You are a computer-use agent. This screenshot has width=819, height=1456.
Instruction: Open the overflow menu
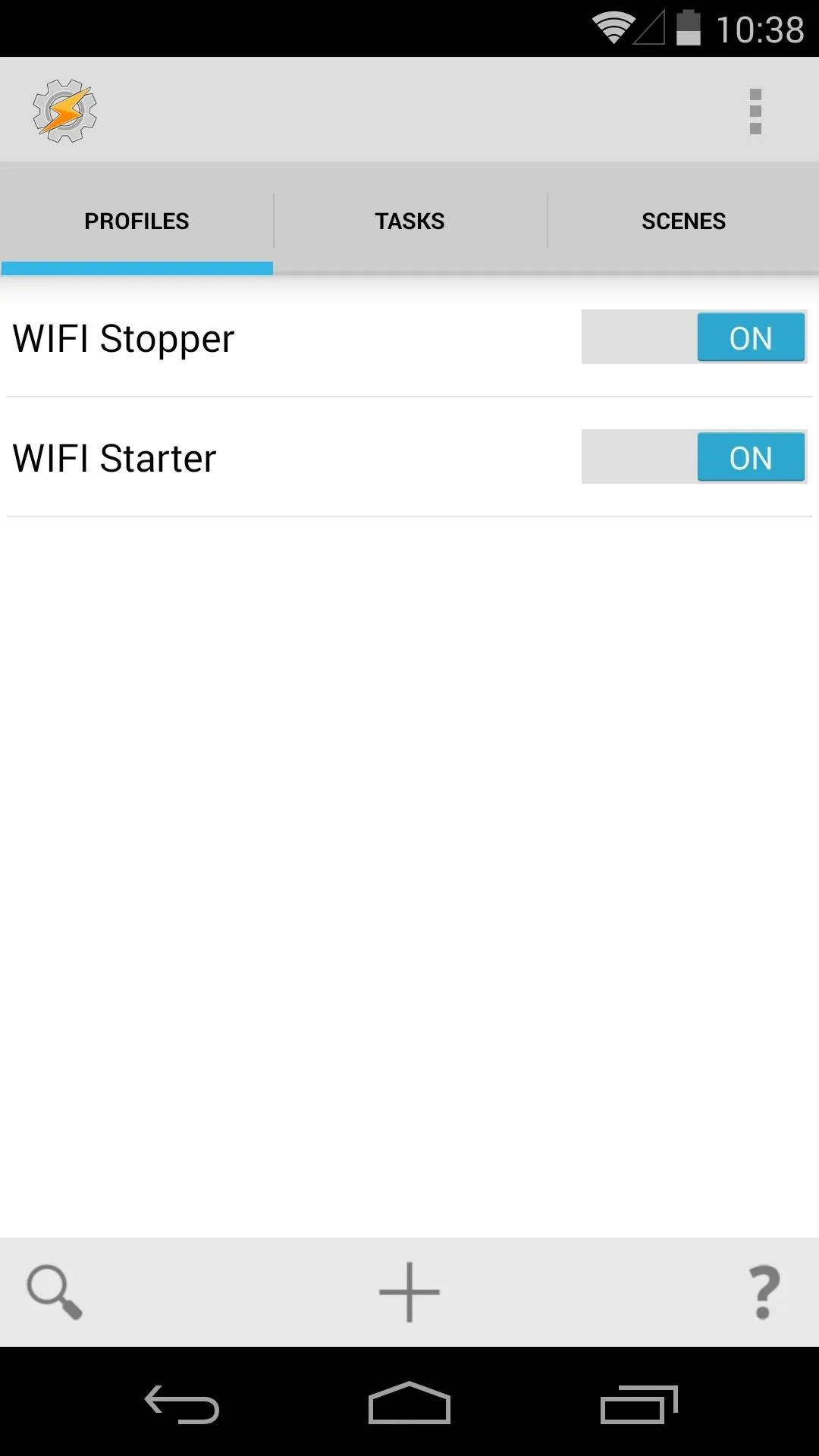pyautogui.click(x=755, y=111)
